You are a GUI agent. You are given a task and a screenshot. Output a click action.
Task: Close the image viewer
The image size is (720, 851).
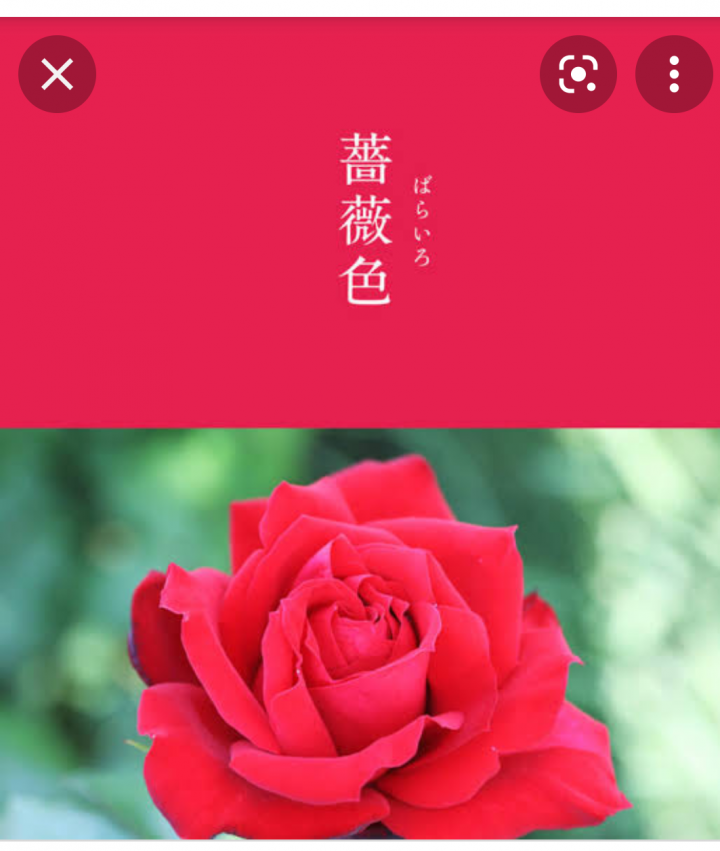(x=57, y=74)
